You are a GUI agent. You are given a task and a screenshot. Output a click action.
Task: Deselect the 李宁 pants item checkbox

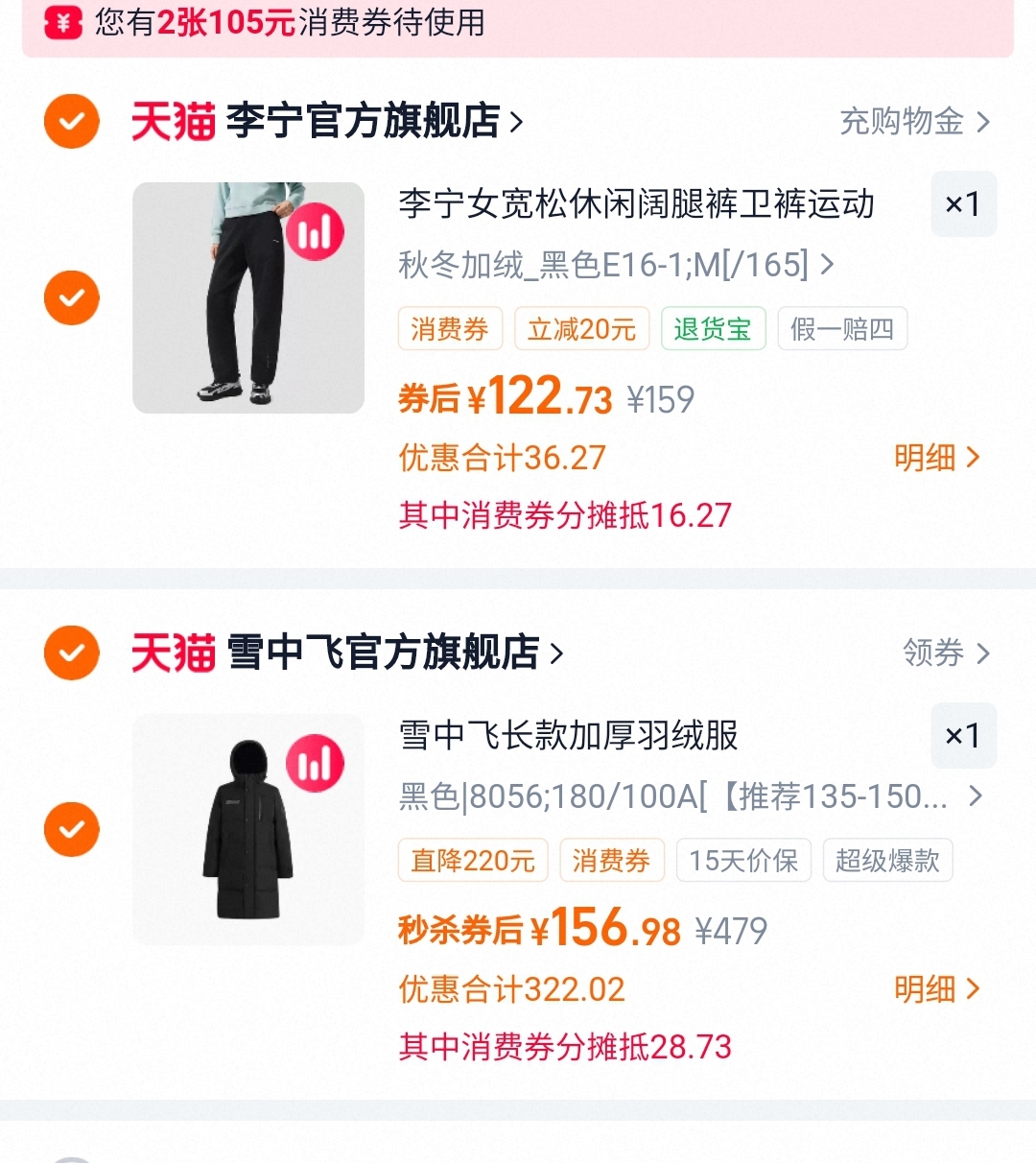72,297
